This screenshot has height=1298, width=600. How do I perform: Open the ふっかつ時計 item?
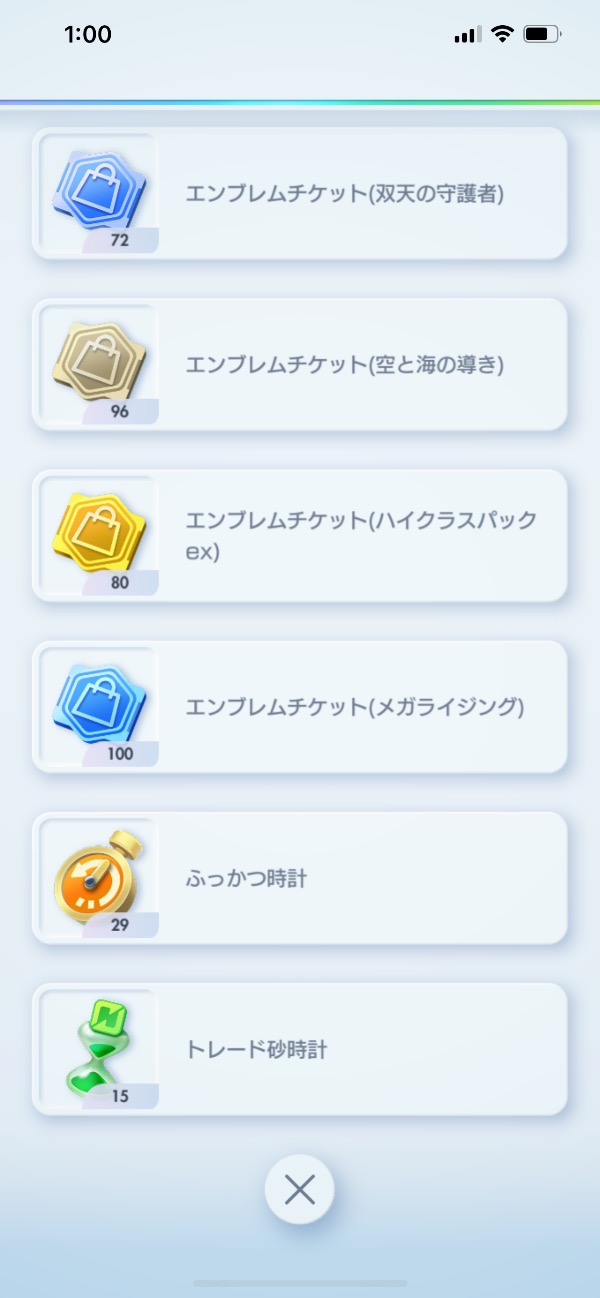click(300, 878)
